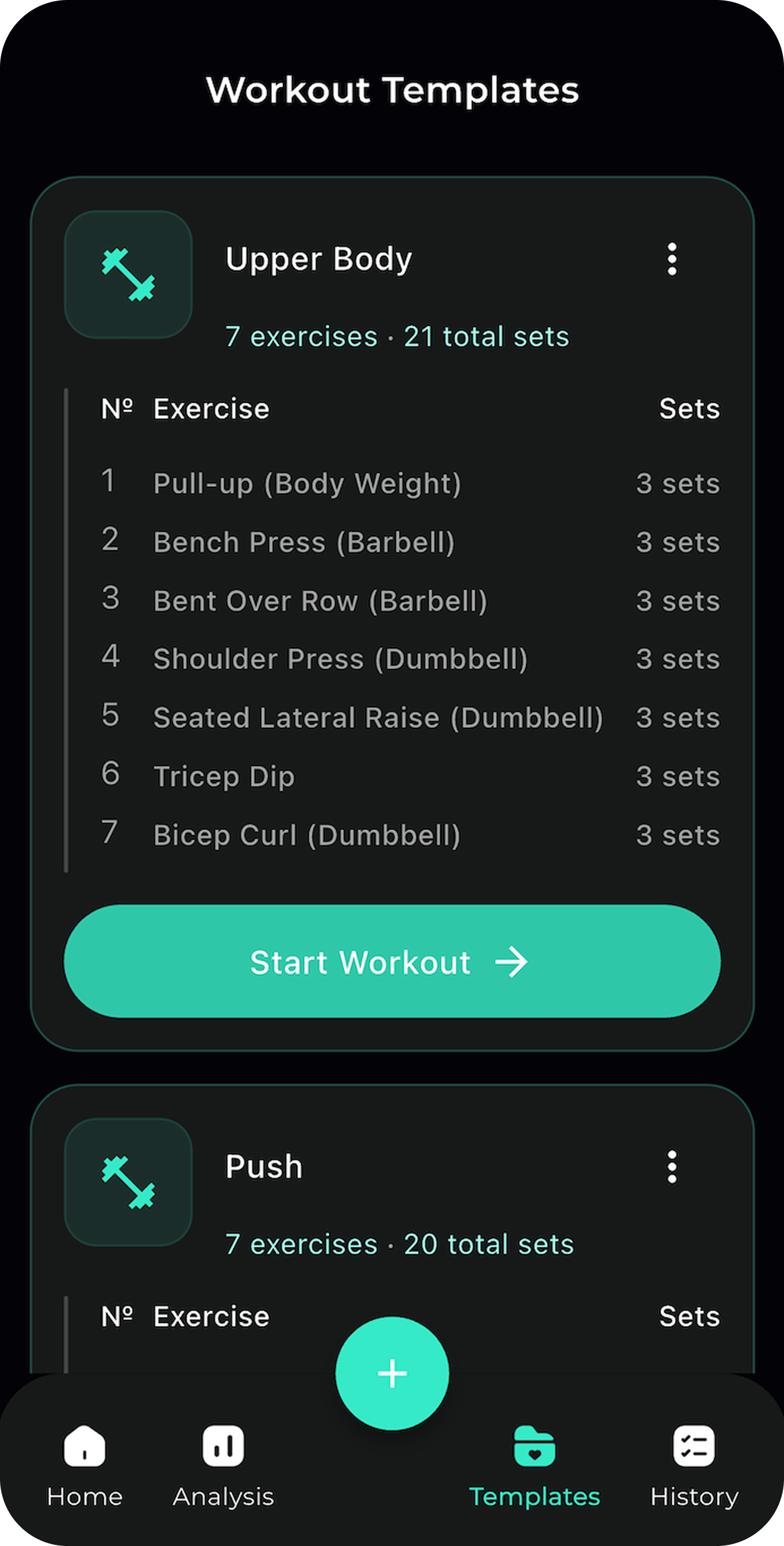Click the arrow icon inside Start Workout
The image size is (784, 1546).
click(513, 962)
